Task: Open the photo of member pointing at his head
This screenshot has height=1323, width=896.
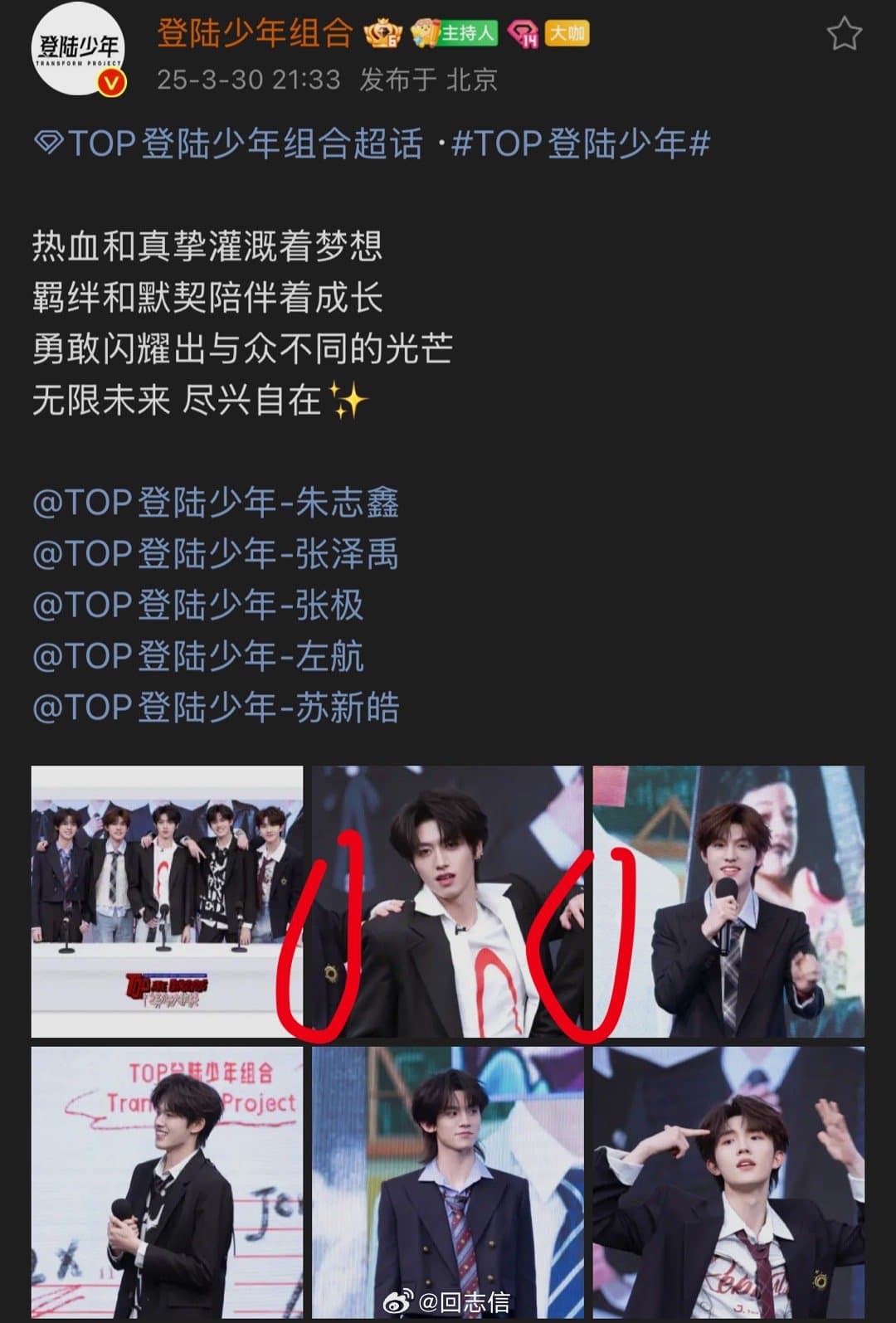Action: coord(728,1181)
